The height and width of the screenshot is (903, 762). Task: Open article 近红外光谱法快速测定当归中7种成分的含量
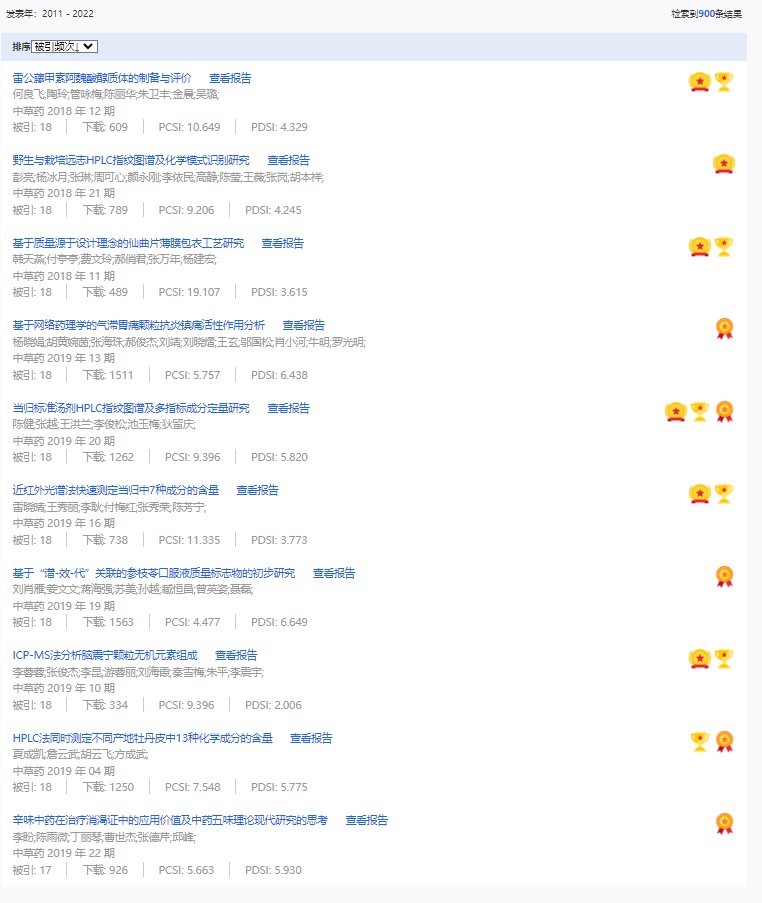point(116,490)
